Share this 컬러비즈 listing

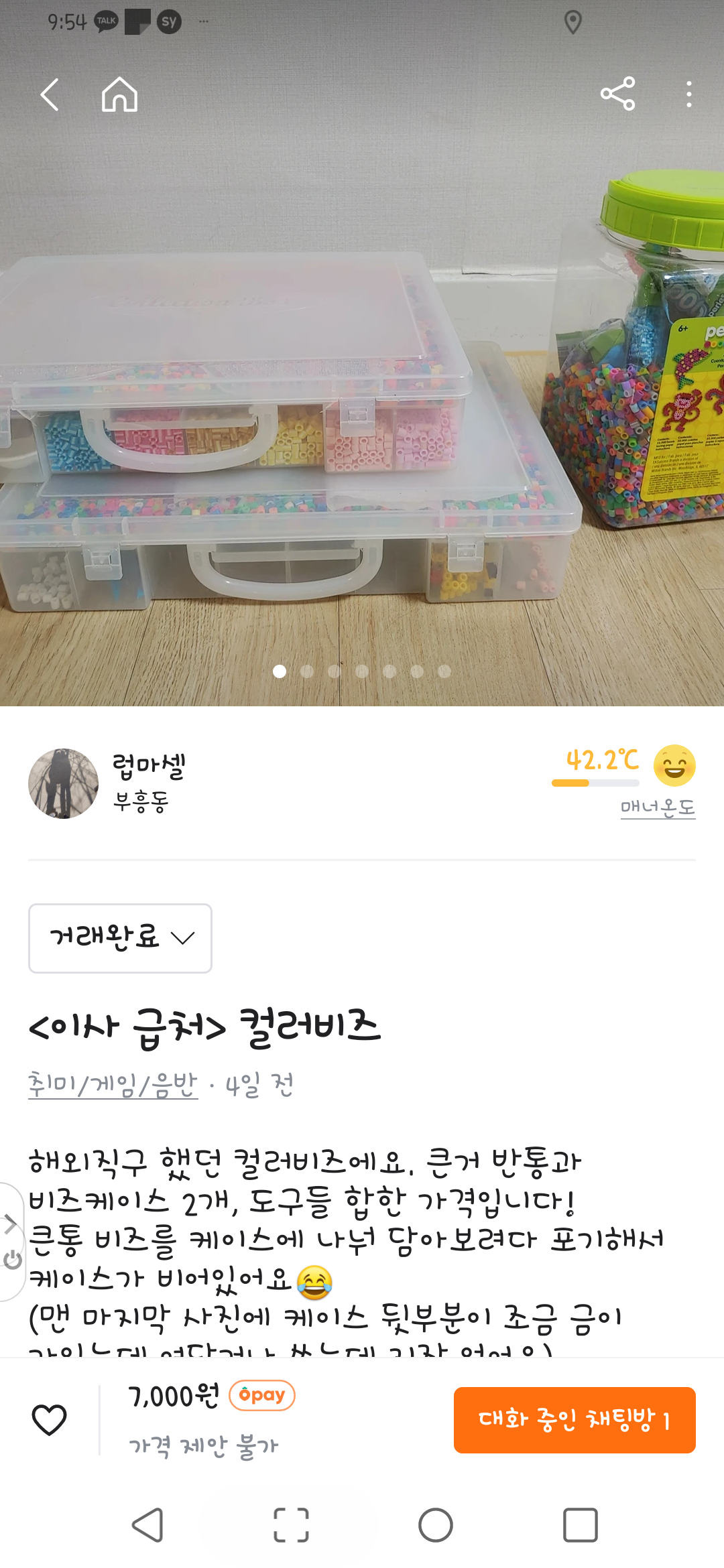coord(617,94)
